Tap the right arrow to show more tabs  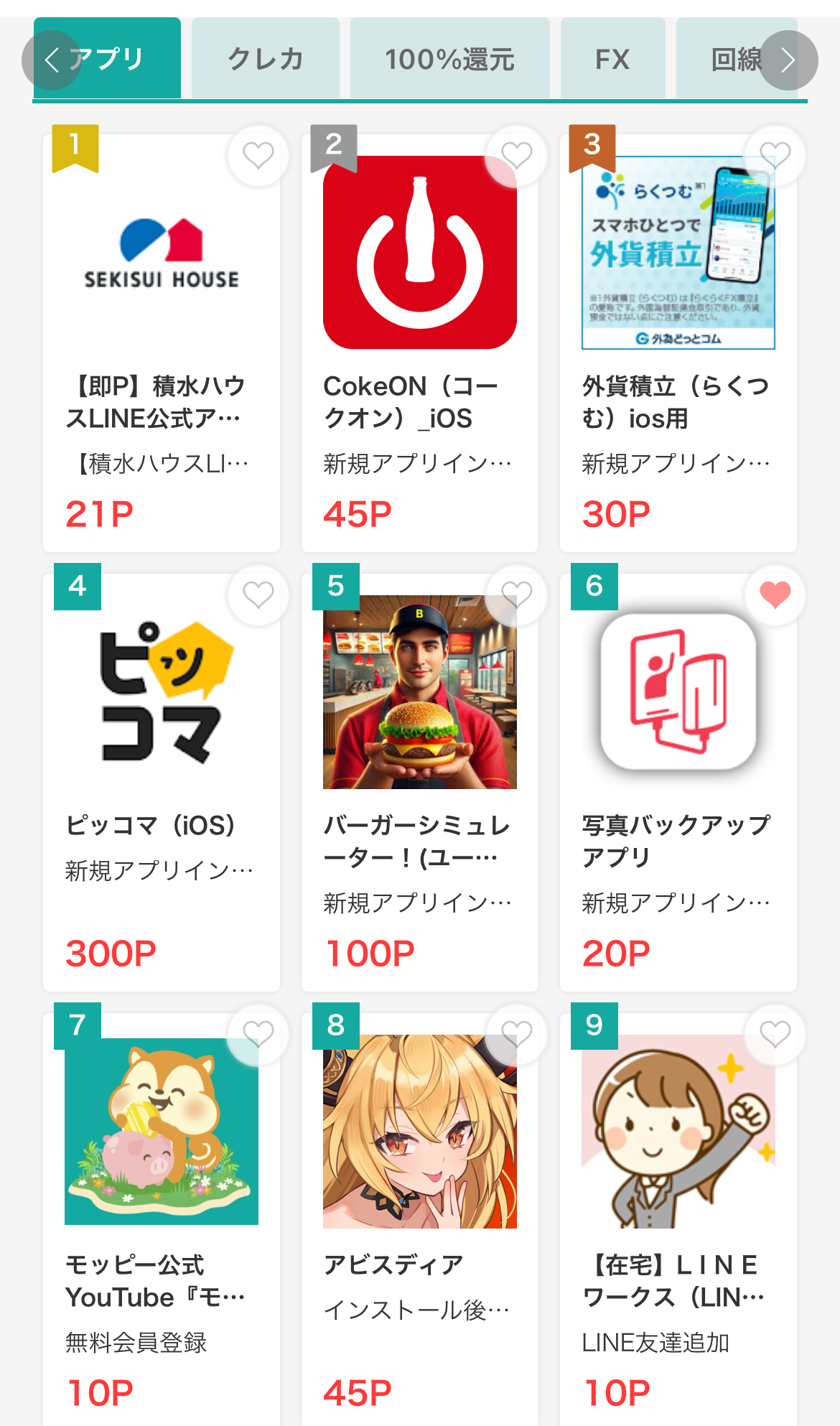(788, 60)
